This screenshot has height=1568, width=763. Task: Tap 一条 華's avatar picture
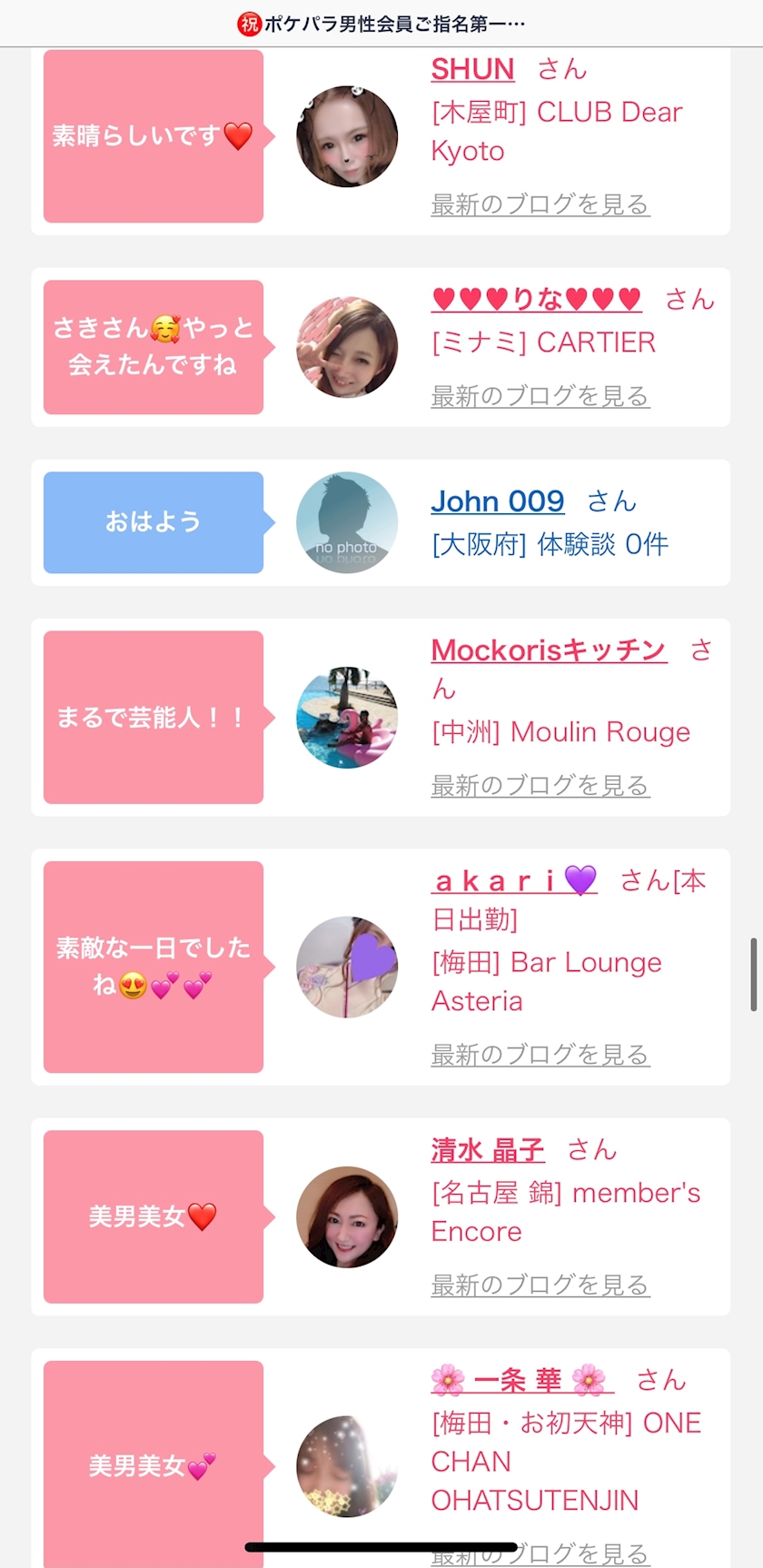point(347,1464)
